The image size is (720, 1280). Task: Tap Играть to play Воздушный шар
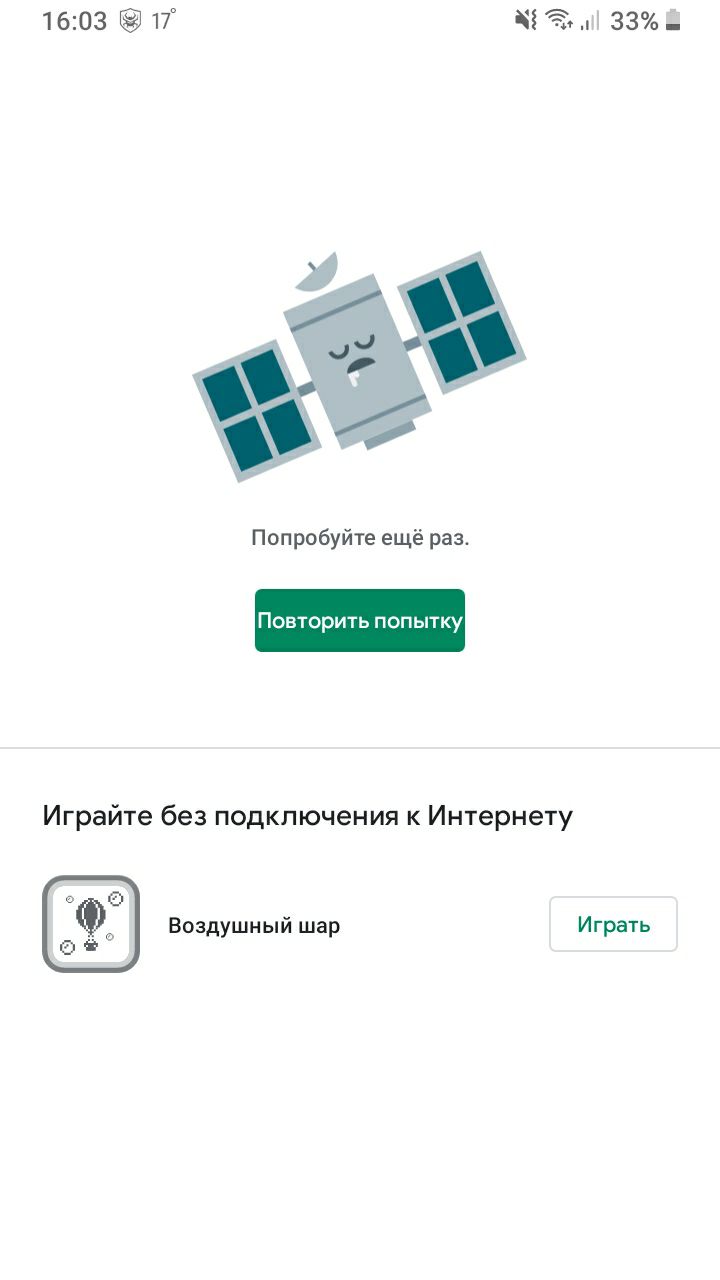coord(613,924)
